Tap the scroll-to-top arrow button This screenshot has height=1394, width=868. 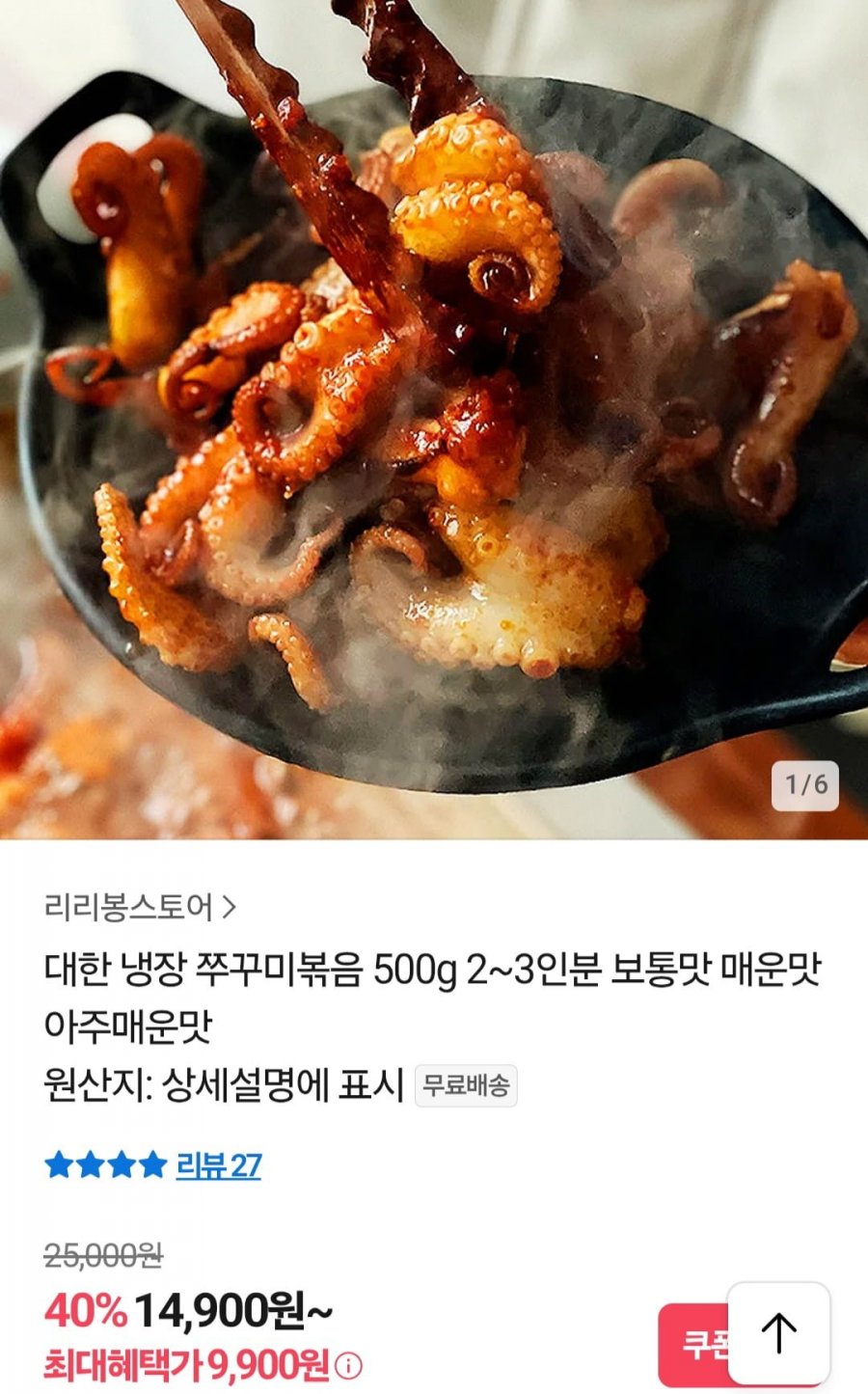[778, 1333]
